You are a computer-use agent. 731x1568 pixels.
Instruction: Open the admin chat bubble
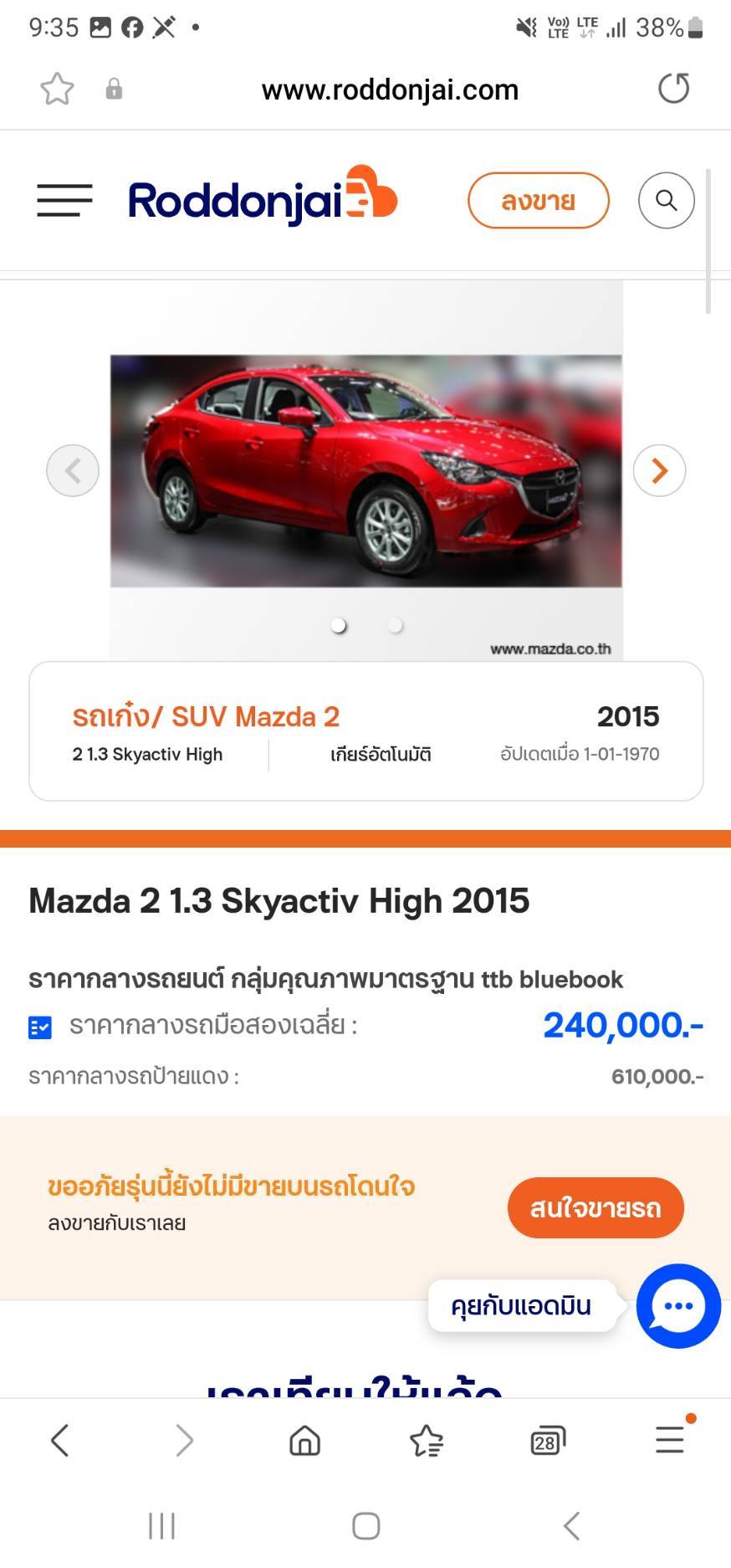[677, 1305]
